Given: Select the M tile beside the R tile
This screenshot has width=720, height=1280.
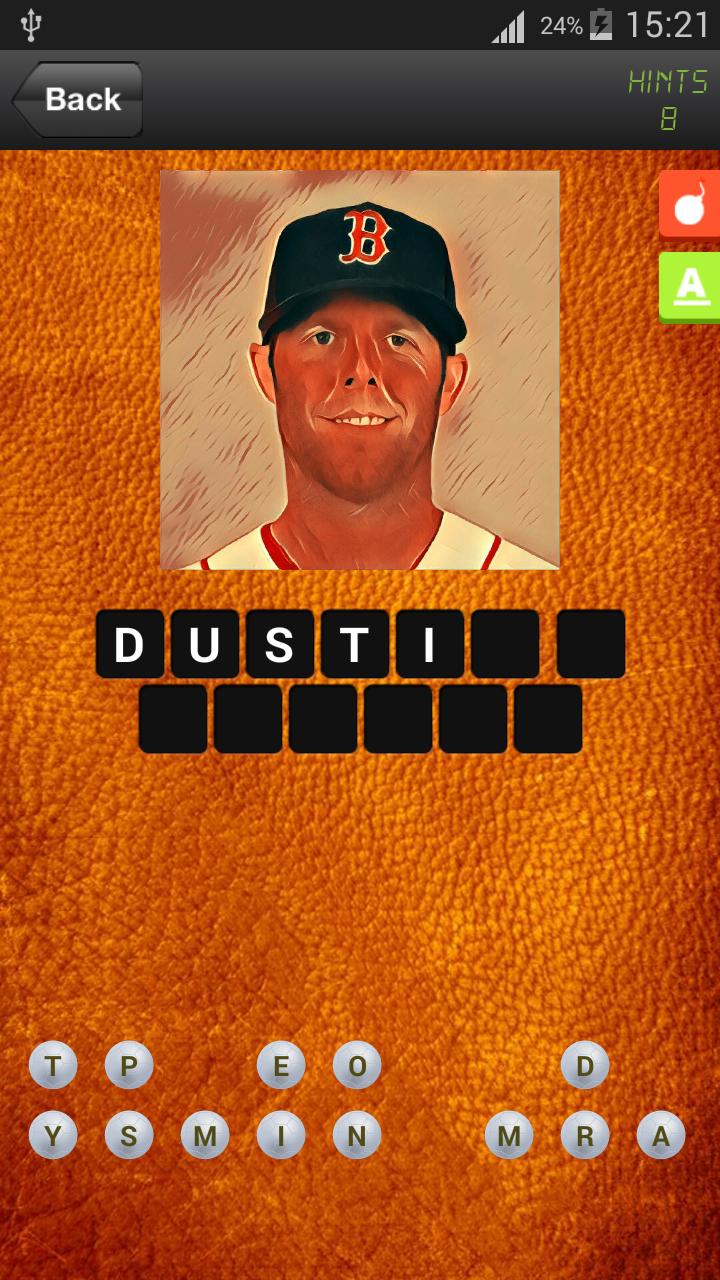Looking at the screenshot, I should click(x=509, y=1136).
